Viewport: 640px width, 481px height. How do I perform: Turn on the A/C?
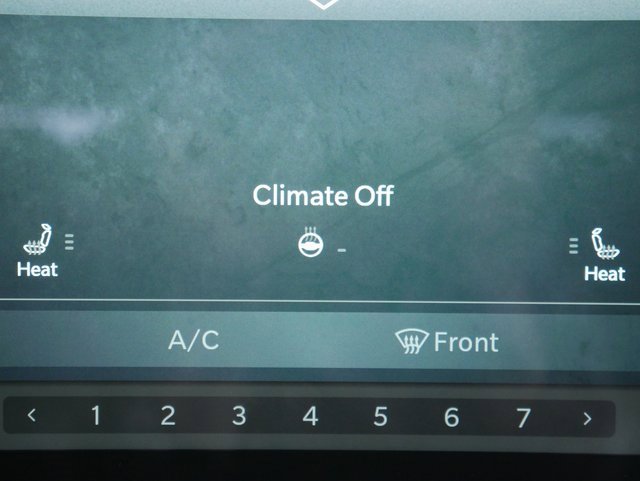pyautogui.click(x=193, y=340)
